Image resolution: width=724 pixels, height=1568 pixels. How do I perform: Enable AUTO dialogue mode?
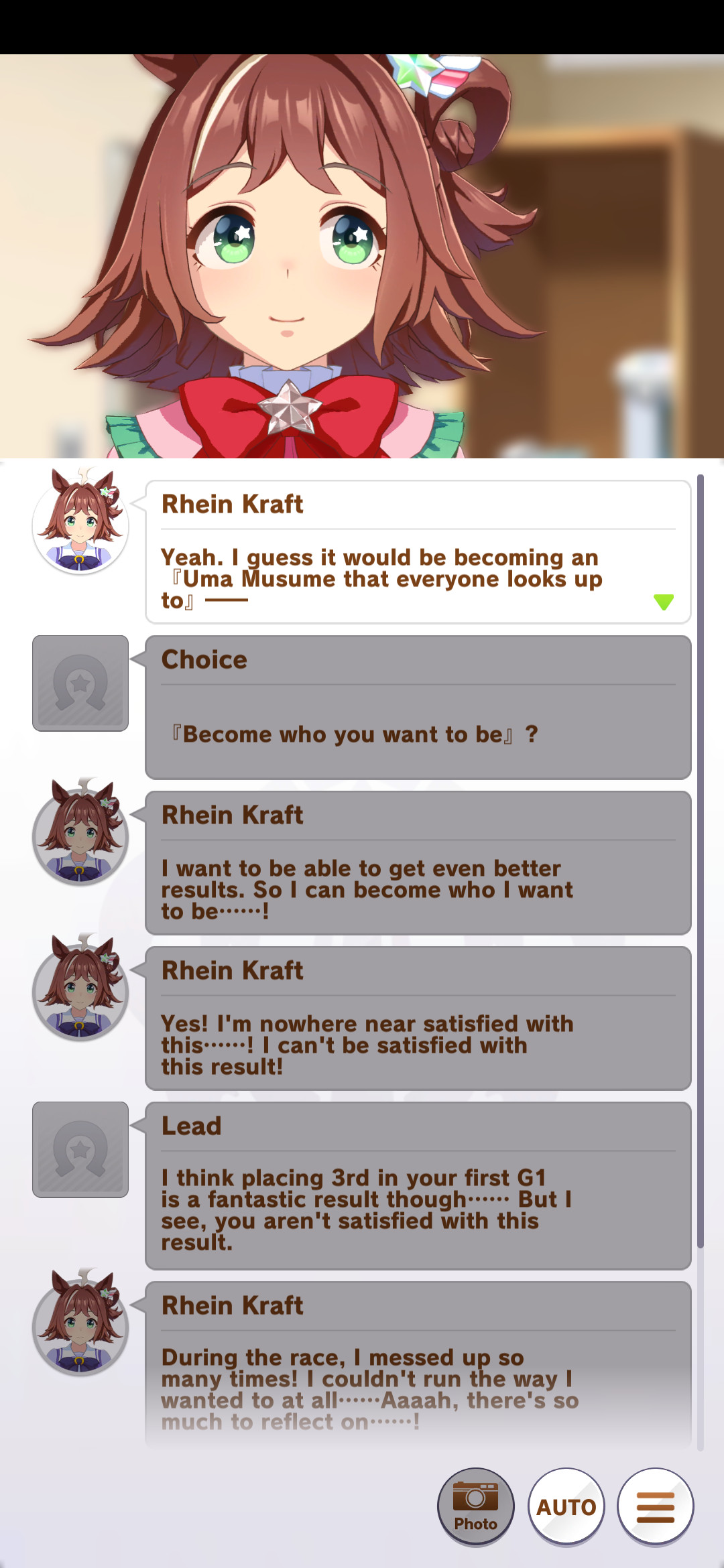pyautogui.click(x=566, y=1506)
